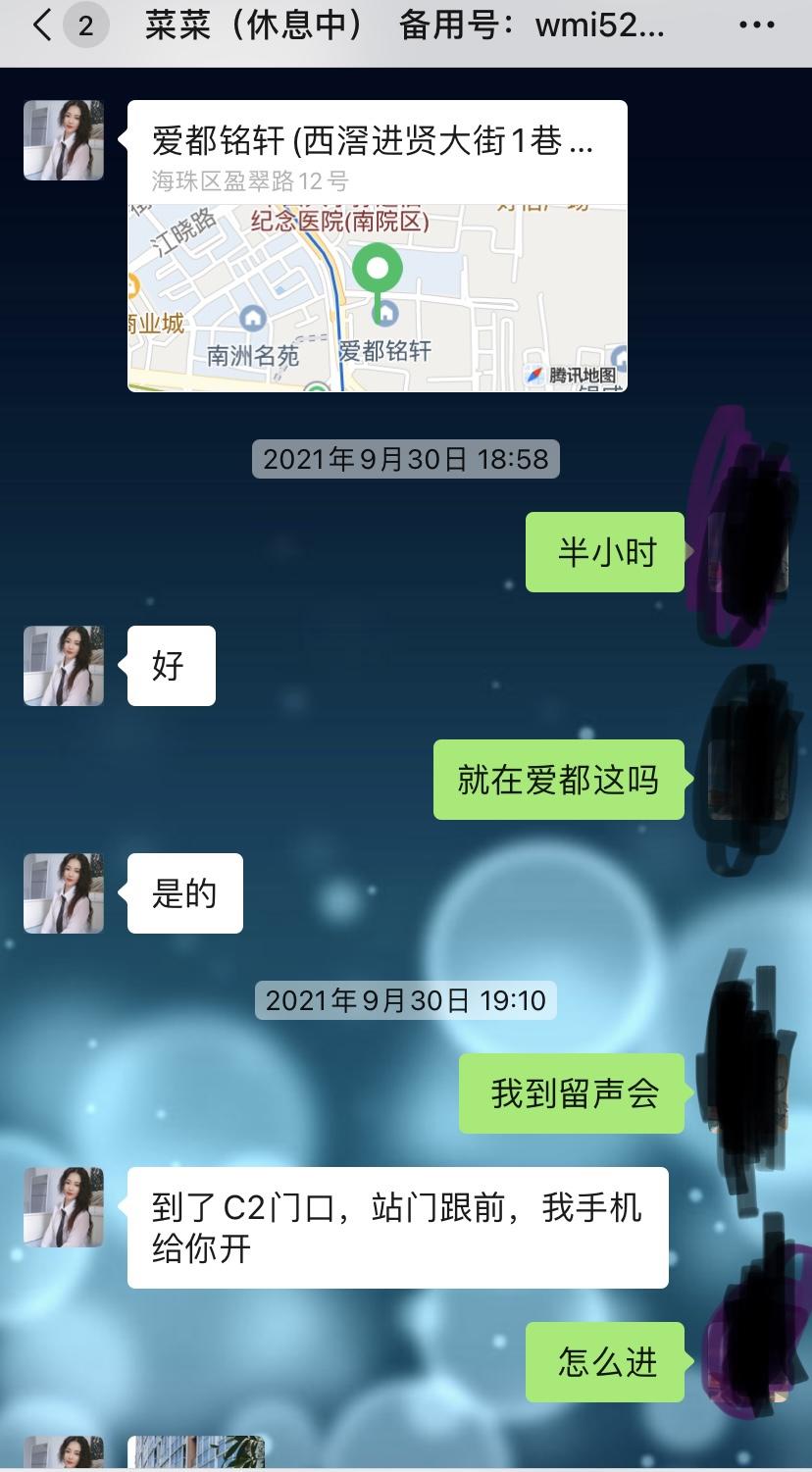Open the contact's avatar next to 好
This screenshot has width=812, height=1472.
tap(64, 666)
